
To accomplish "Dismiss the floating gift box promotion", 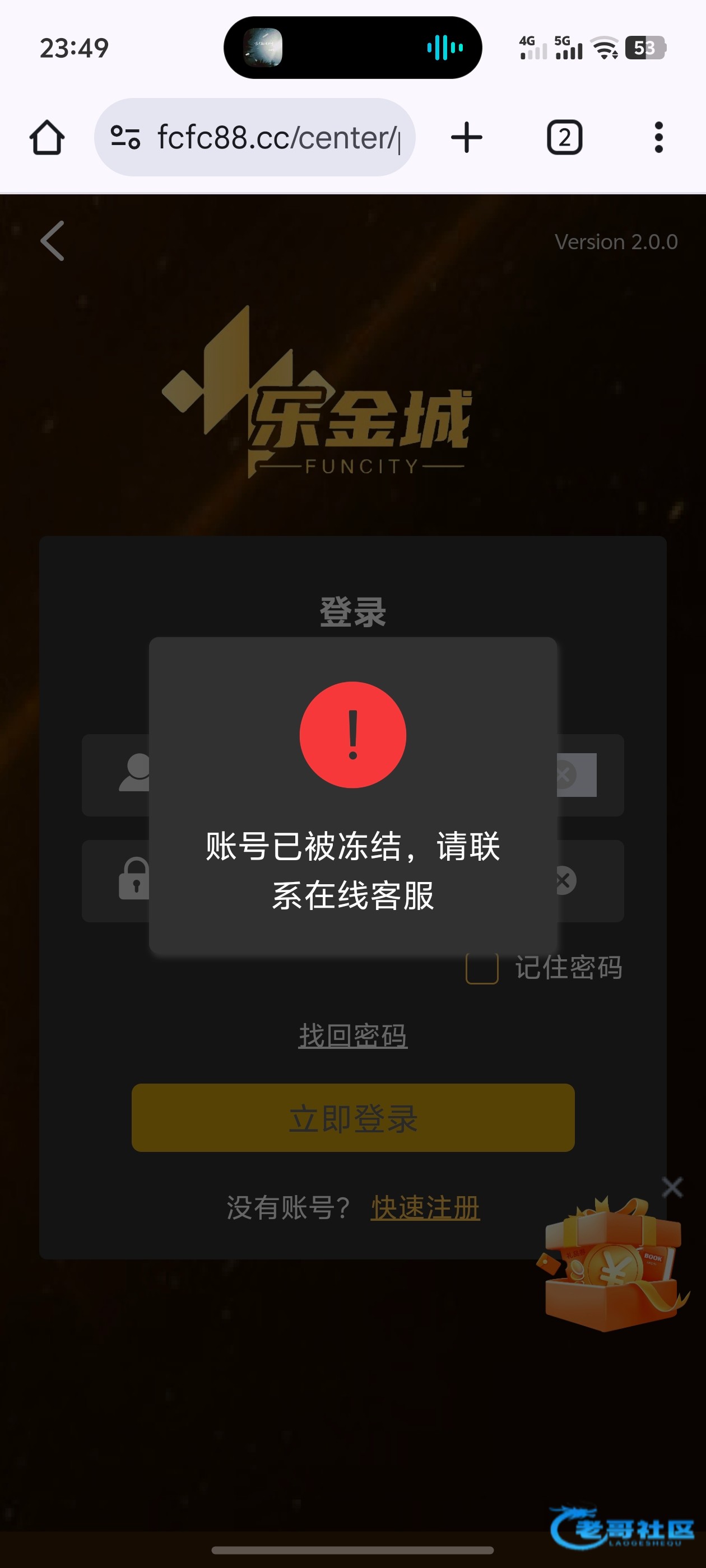I will click(672, 1187).
